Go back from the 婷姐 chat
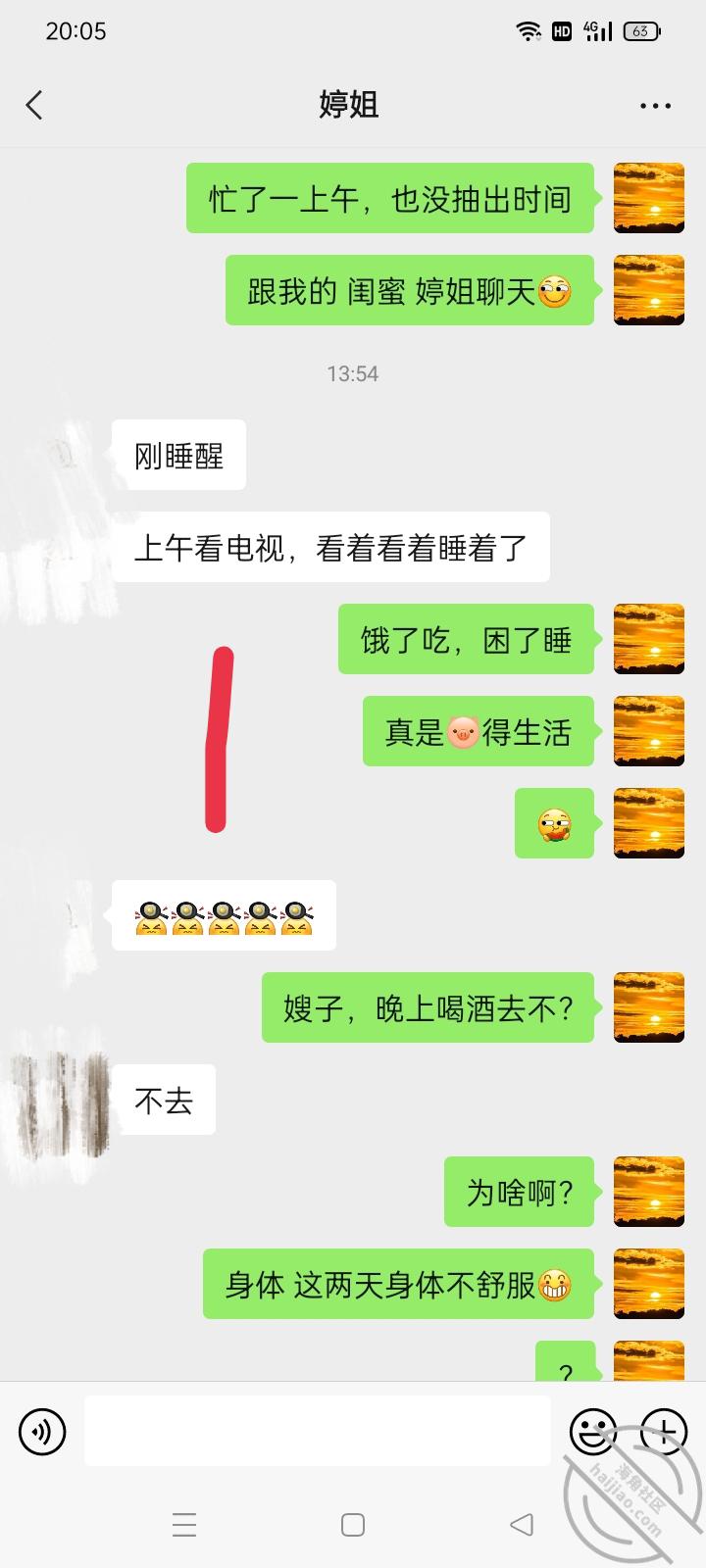The height and width of the screenshot is (1568, 706). pos(35,105)
